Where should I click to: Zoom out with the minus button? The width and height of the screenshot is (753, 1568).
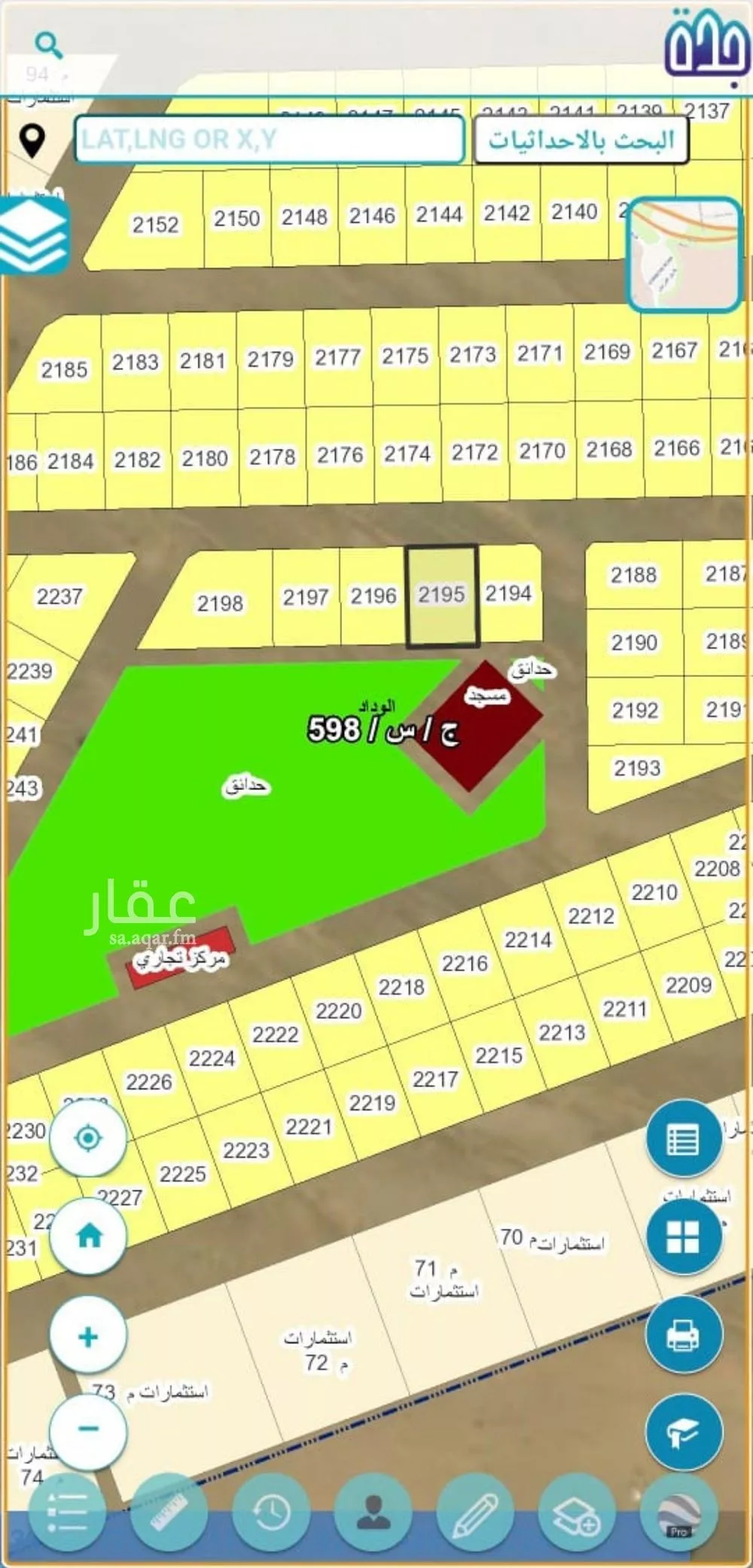[x=88, y=1428]
